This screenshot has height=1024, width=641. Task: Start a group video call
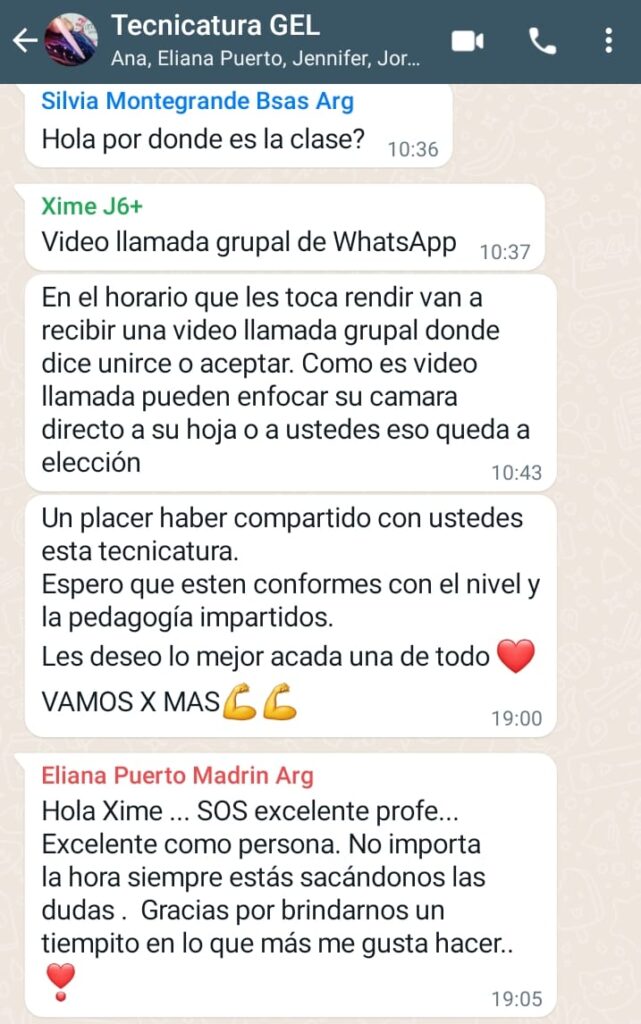[x=467, y=41]
